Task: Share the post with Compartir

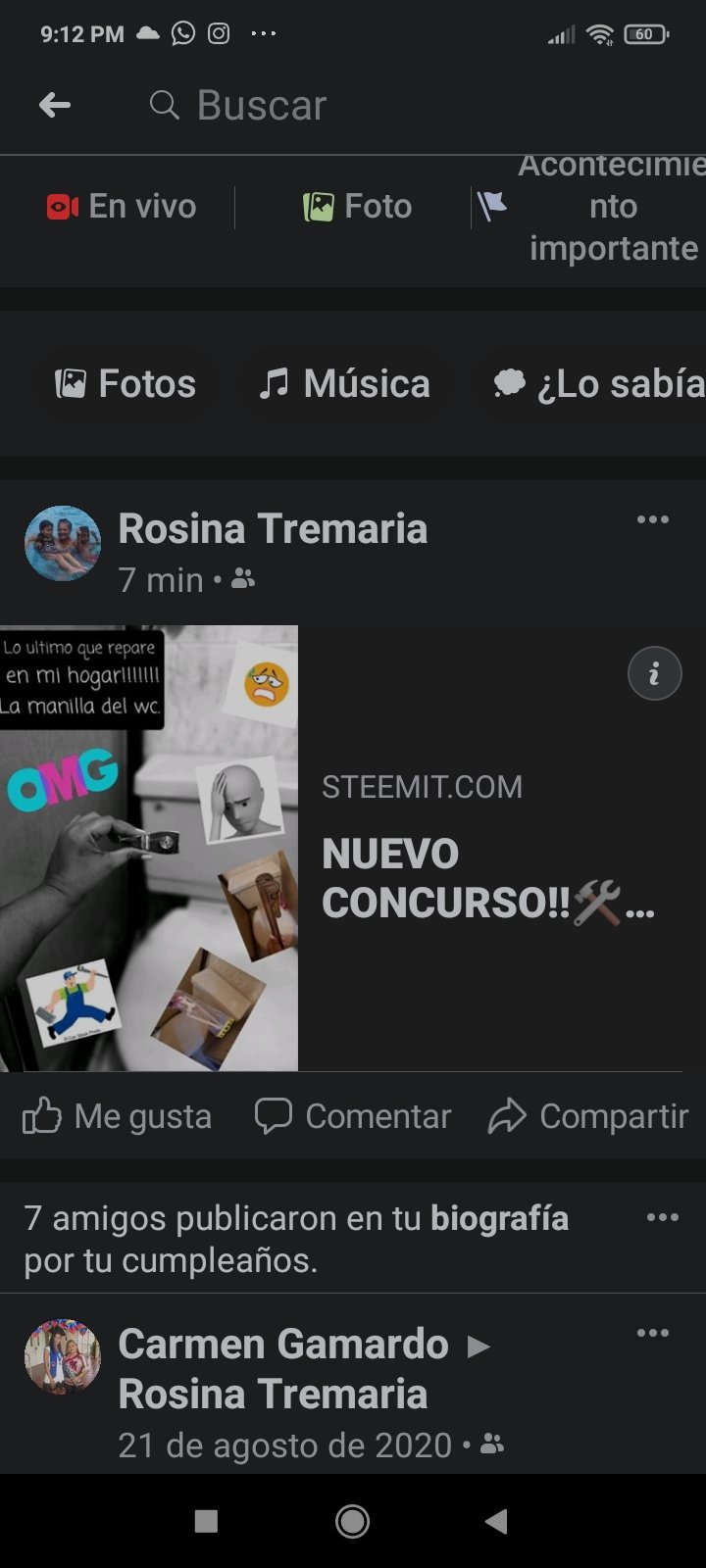Action: click(588, 1116)
